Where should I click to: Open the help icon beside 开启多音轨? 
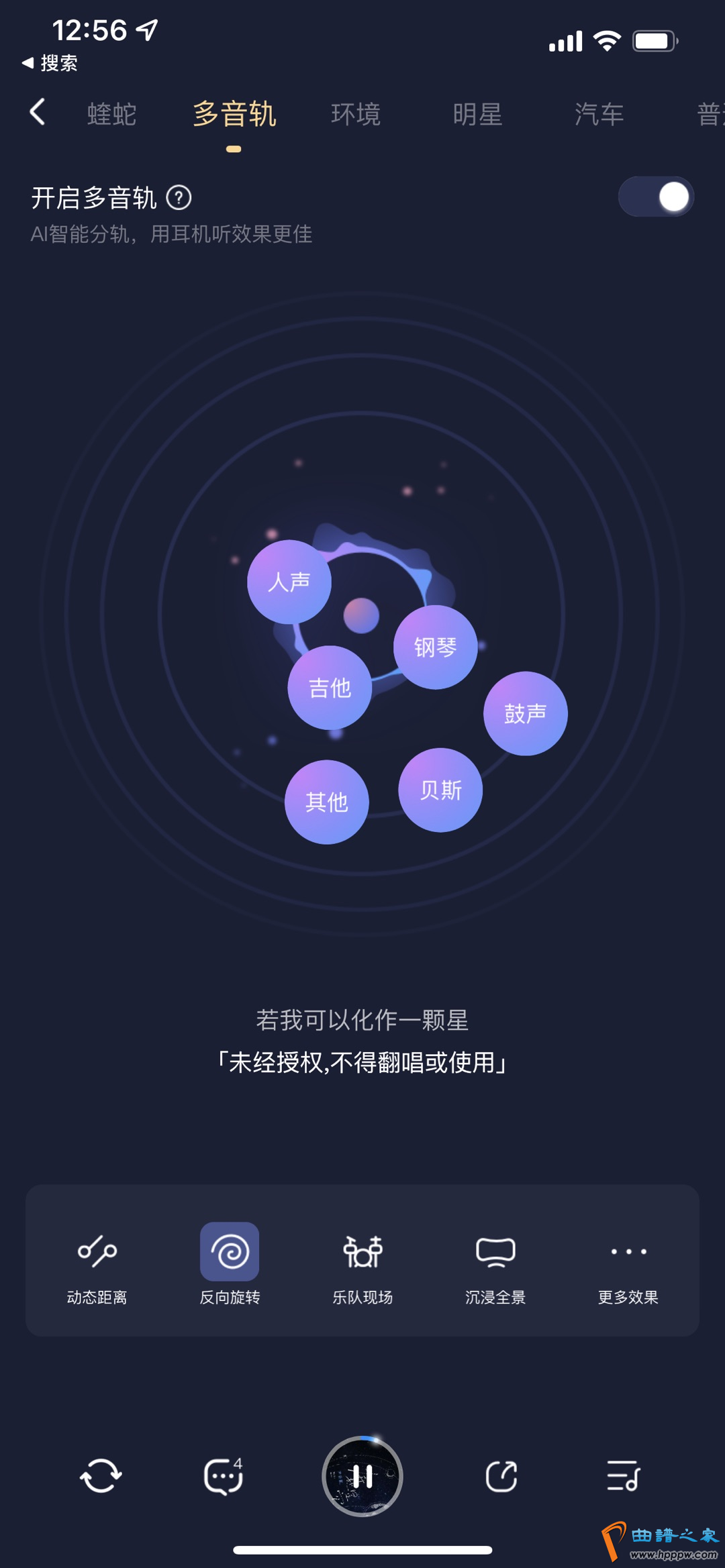click(179, 198)
